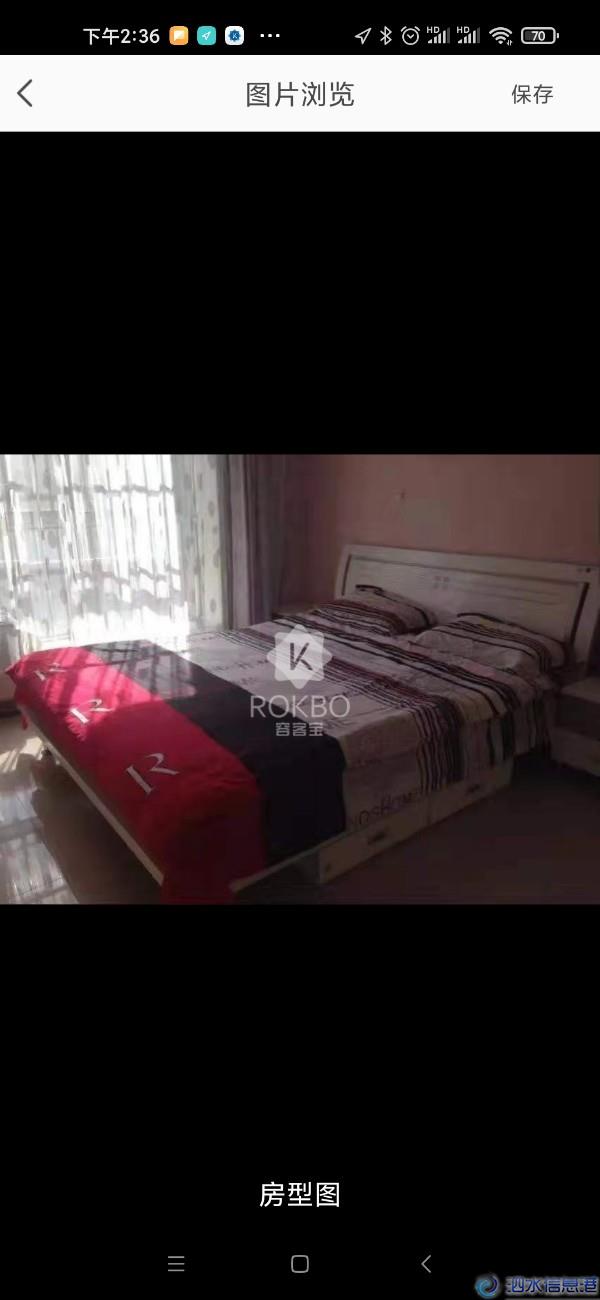Save the picture with 保存
Viewport: 600px width, 1300px height.
pos(532,94)
